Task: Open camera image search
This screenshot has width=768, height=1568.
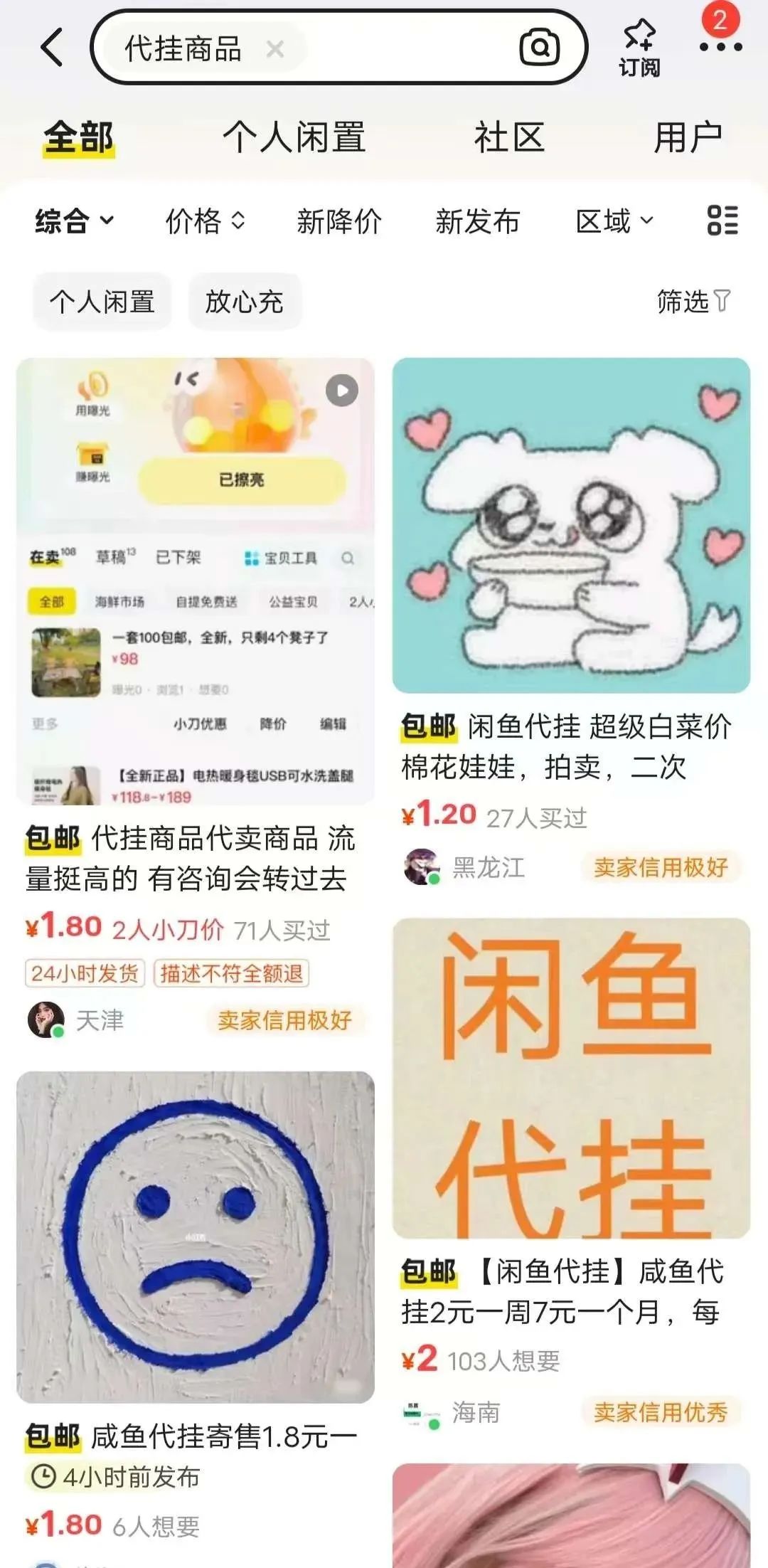Action: pos(540,48)
